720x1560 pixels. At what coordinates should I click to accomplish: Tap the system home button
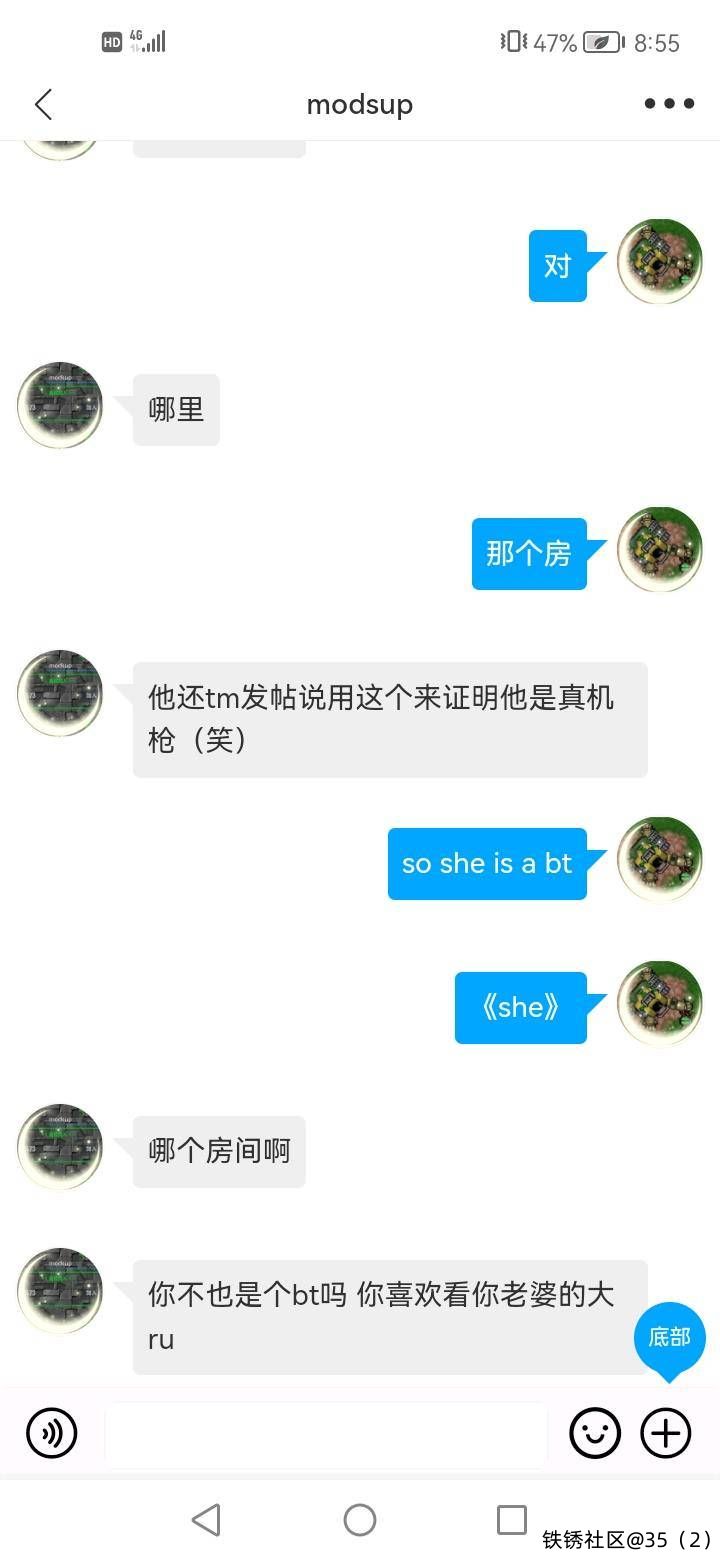(x=360, y=1520)
